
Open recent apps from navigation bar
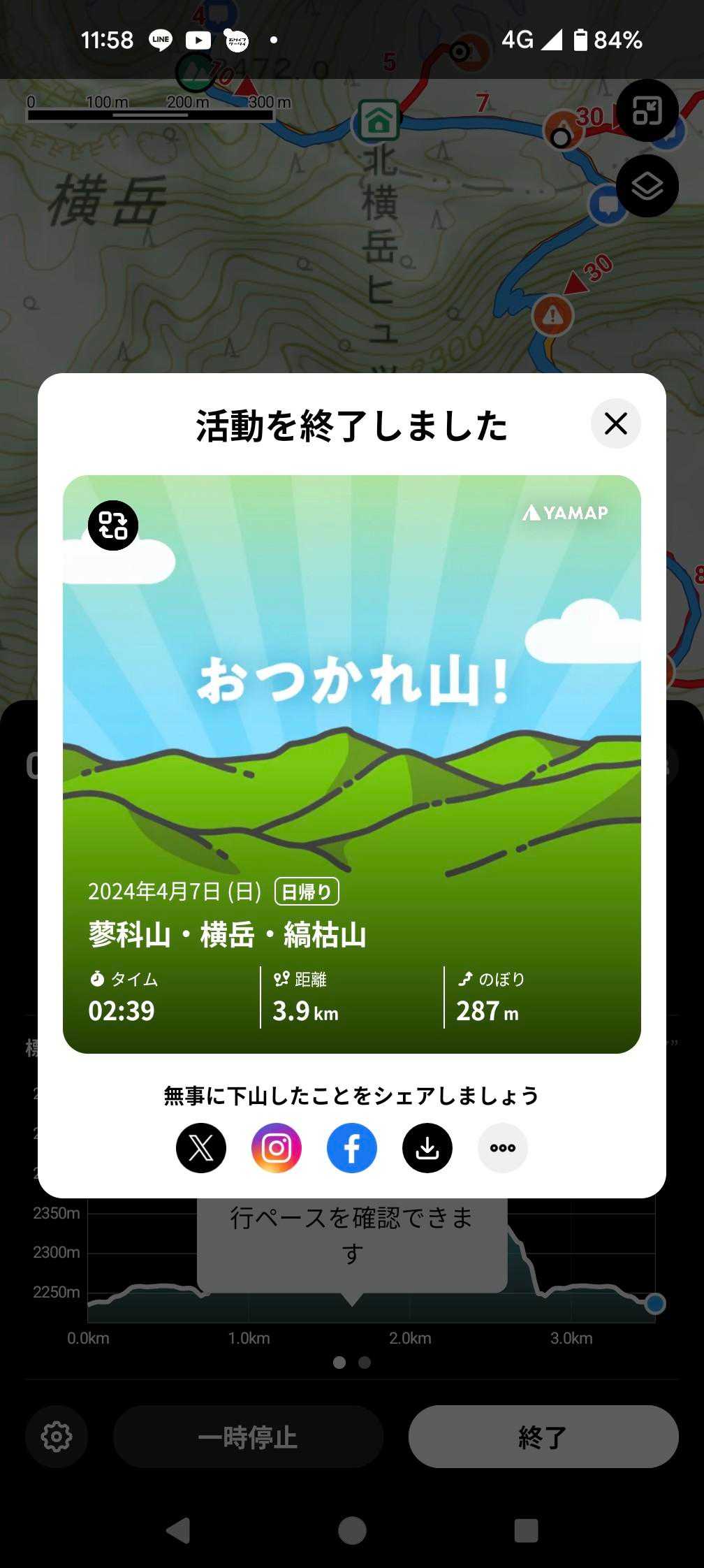tap(526, 1530)
